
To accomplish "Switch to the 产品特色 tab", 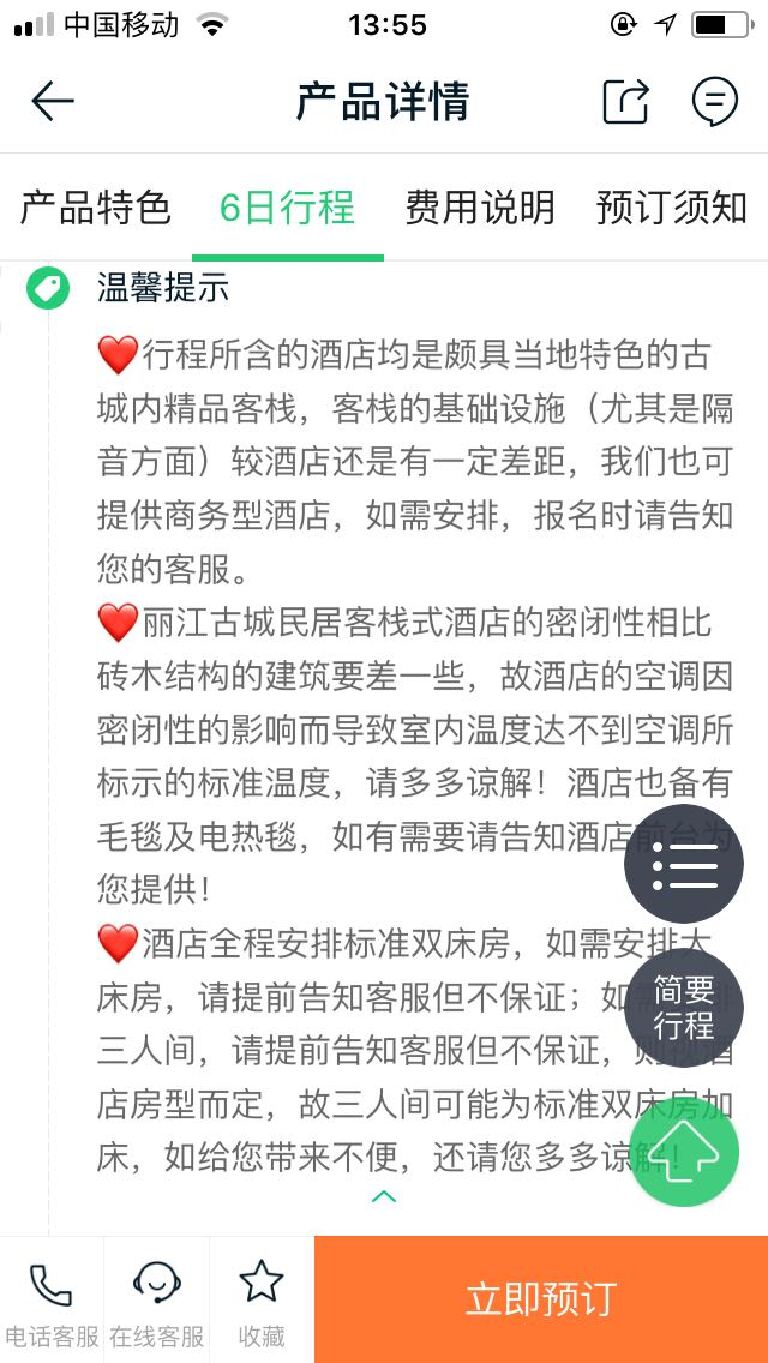I will point(95,208).
